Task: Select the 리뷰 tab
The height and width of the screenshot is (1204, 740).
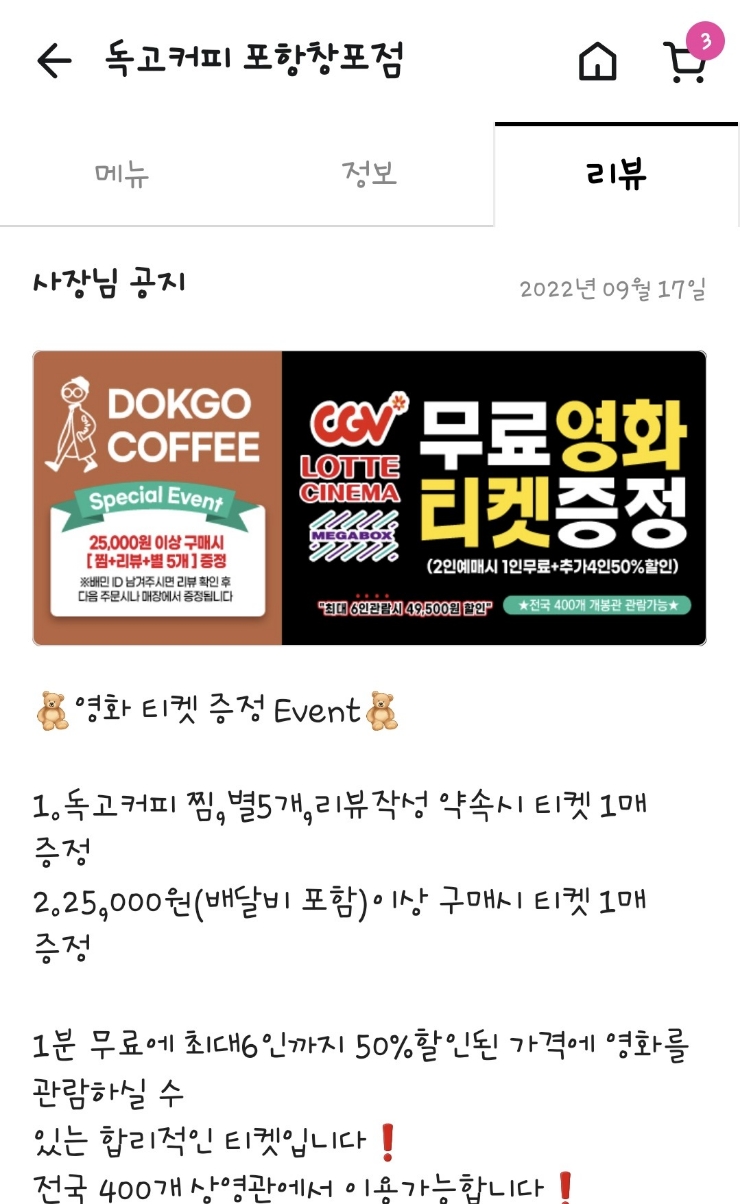Action: click(617, 174)
